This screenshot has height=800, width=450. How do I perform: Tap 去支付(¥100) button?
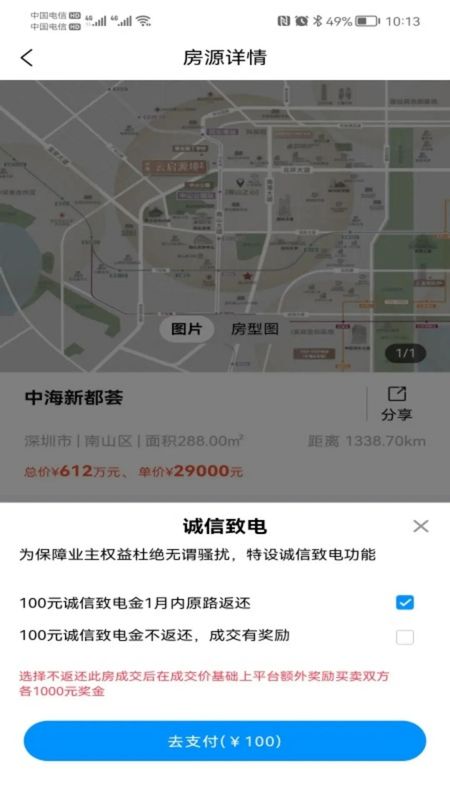click(224, 741)
